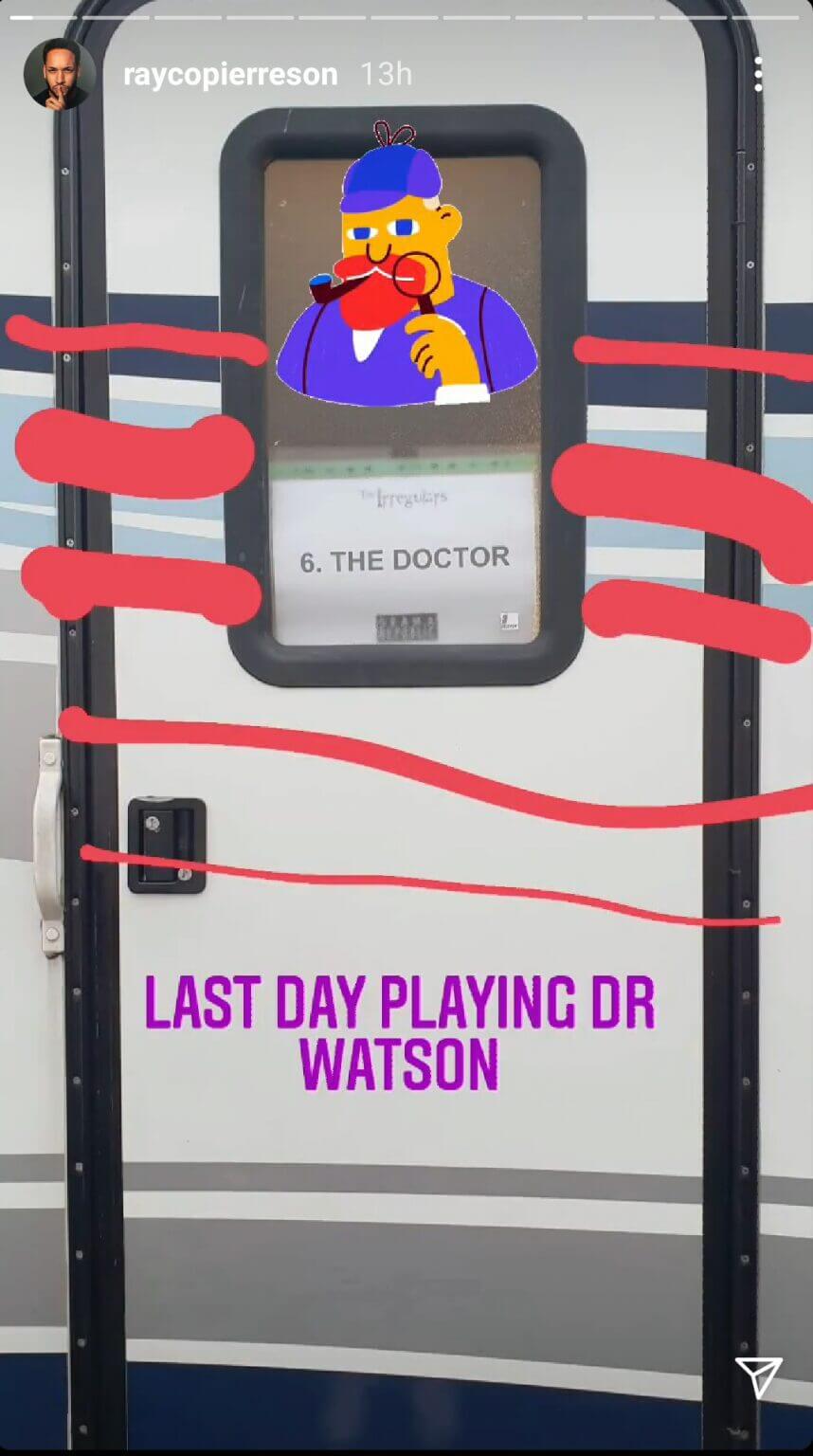Open raycopierreson's profile picture
This screenshot has height=1456, width=813.
(60, 74)
